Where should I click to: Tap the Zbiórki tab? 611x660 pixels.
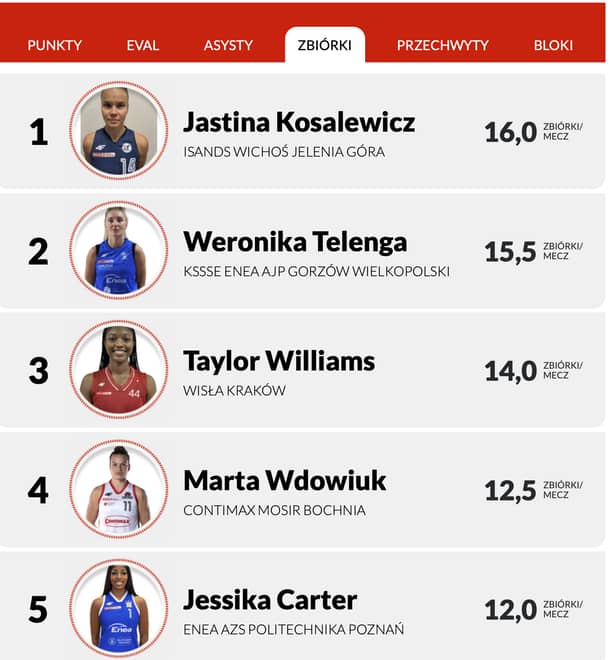coord(324,45)
